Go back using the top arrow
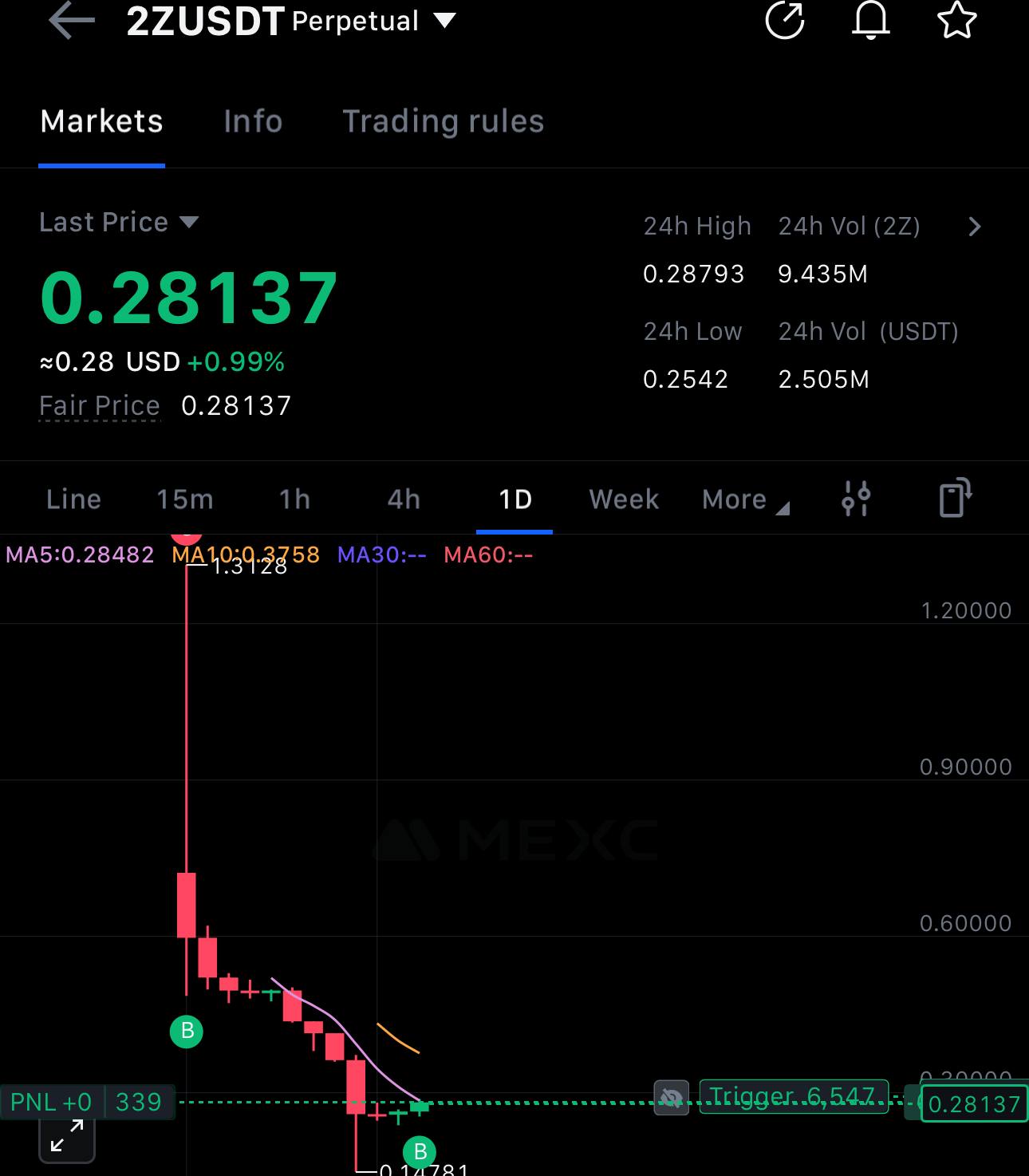Image resolution: width=1029 pixels, height=1176 pixels. click(72, 21)
